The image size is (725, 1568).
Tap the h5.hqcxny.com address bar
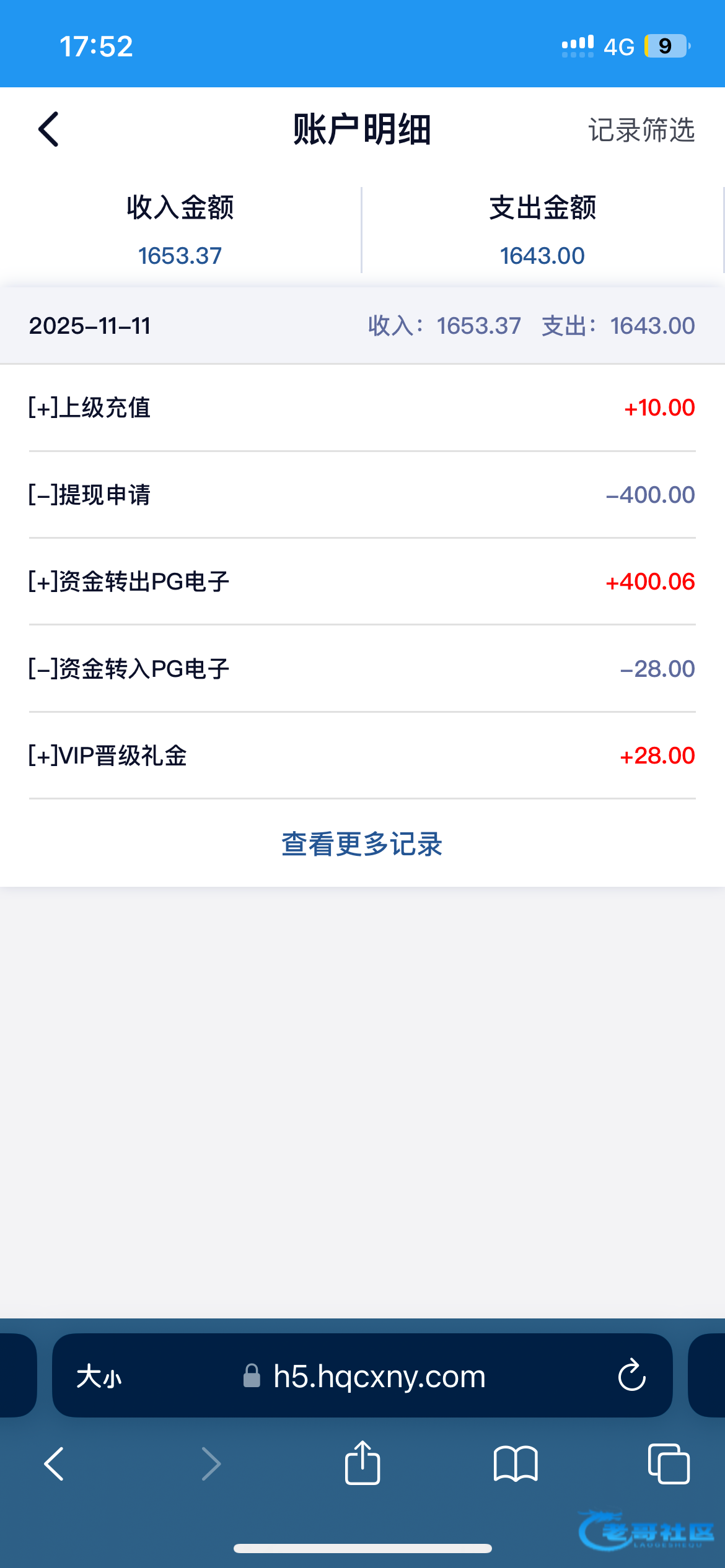pos(378,1377)
